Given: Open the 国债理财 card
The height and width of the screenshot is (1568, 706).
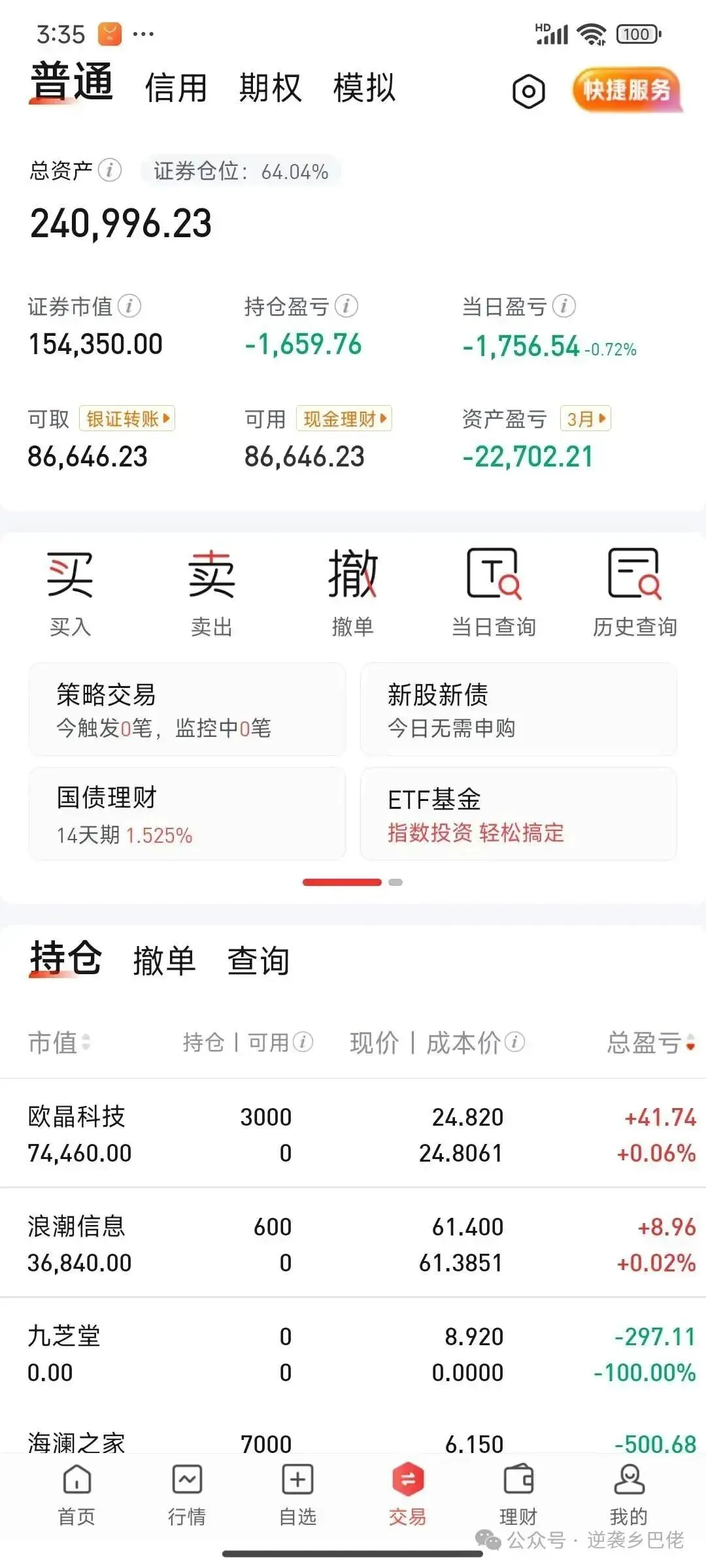Looking at the screenshot, I should point(187,814).
